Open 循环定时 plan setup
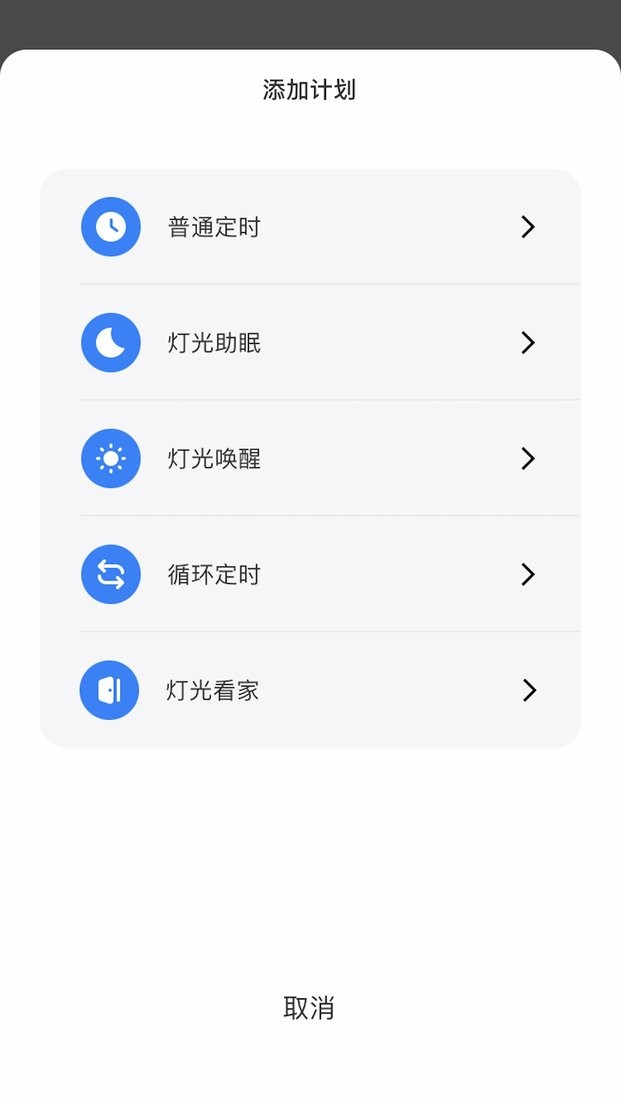The height and width of the screenshot is (1104, 621). tap(310, 575)
